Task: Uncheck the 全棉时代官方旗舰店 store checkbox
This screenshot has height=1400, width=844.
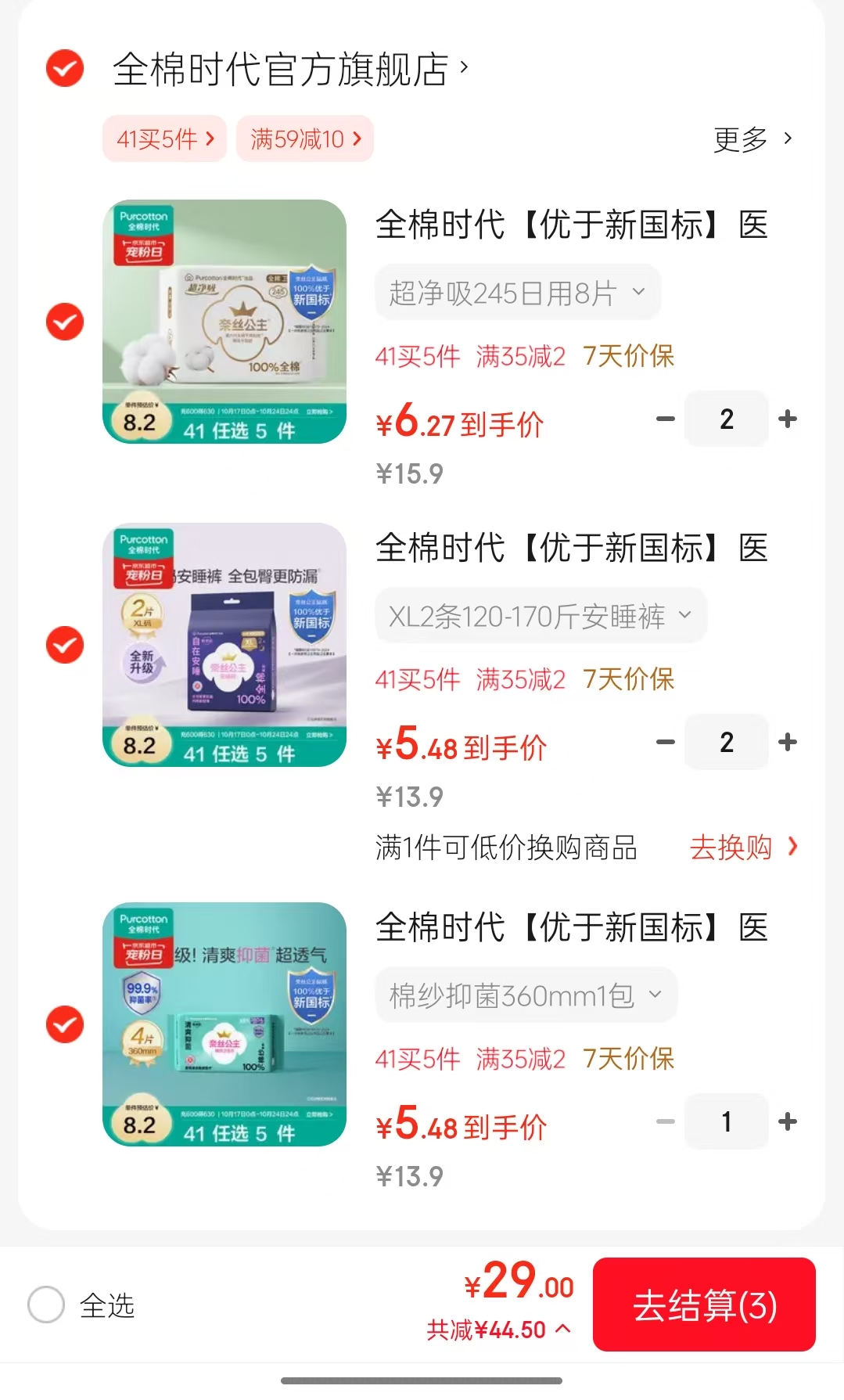Action: click(65, 69)
